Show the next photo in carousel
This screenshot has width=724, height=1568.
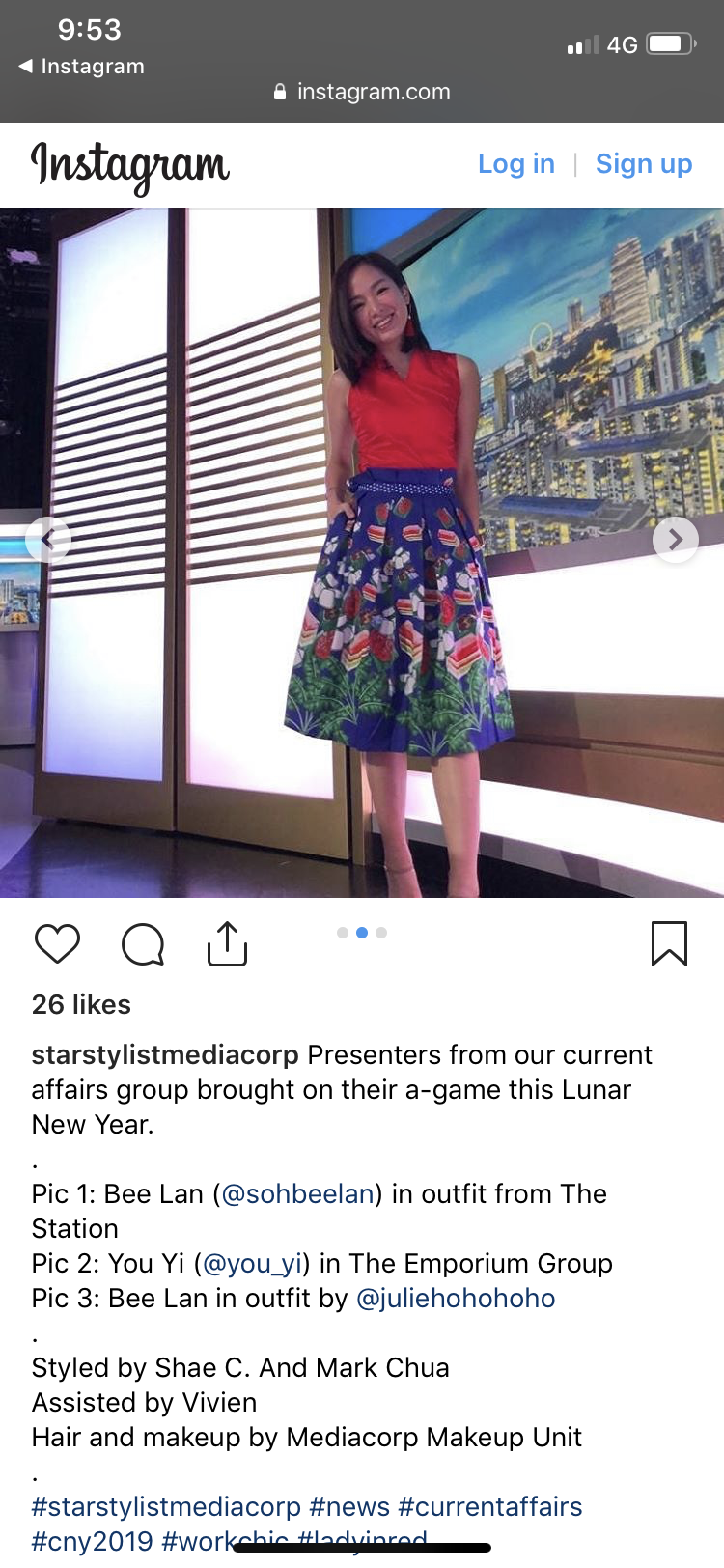point(675,539)
